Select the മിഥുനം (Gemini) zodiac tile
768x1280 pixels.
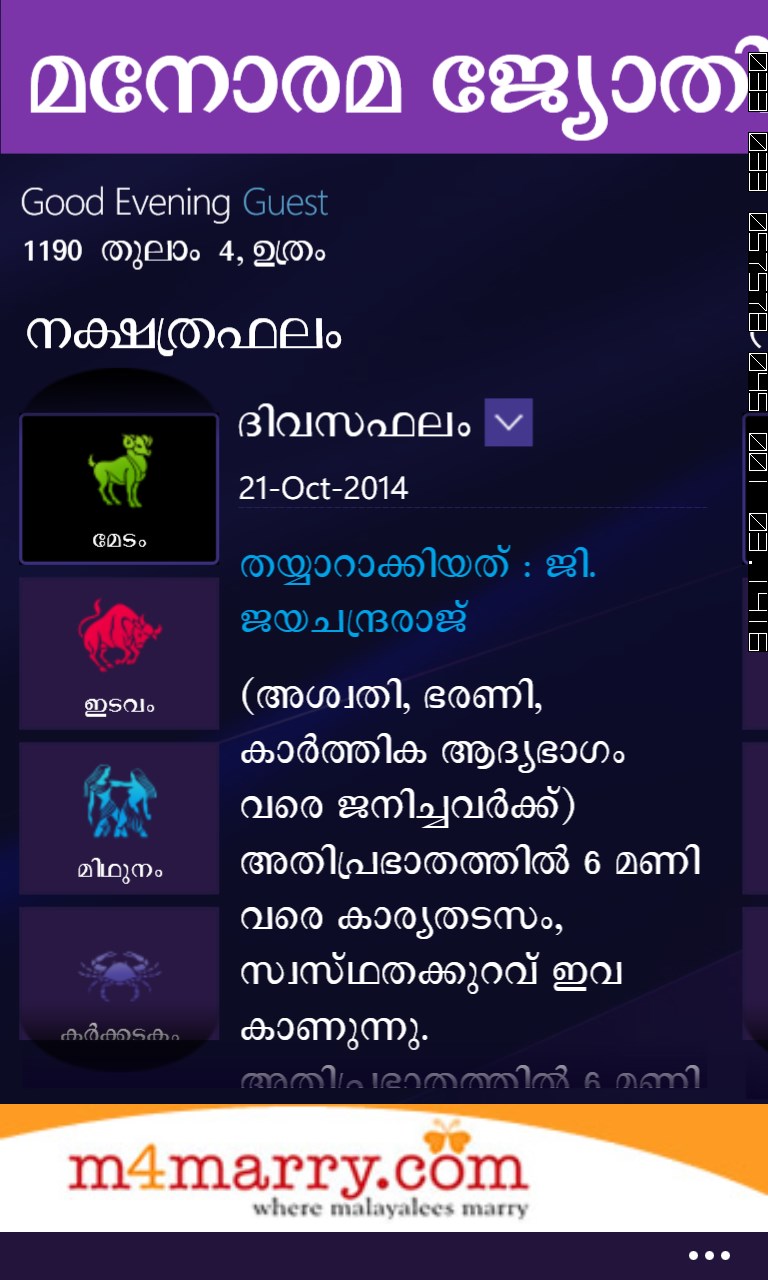click(x=119, y=818)
